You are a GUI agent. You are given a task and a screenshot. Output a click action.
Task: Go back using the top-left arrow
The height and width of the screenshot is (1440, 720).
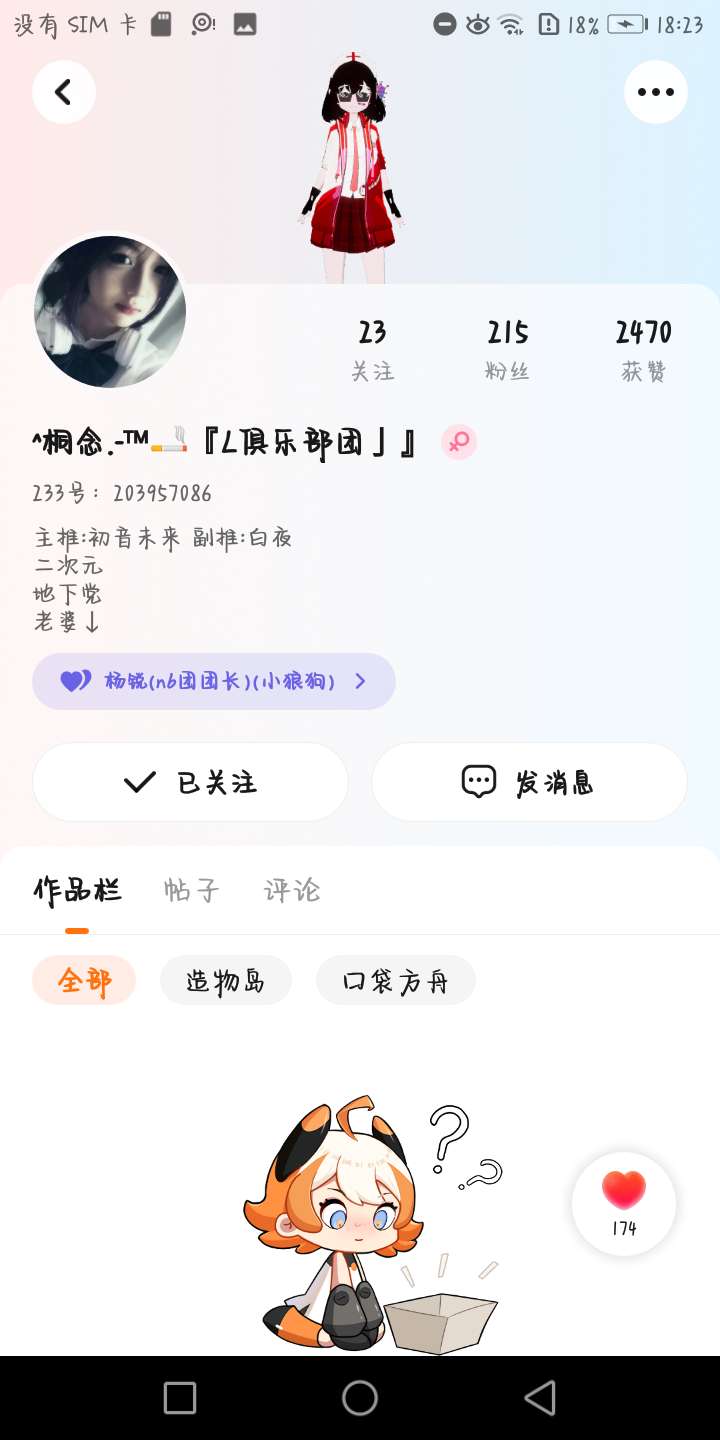[x=64, y=92]
